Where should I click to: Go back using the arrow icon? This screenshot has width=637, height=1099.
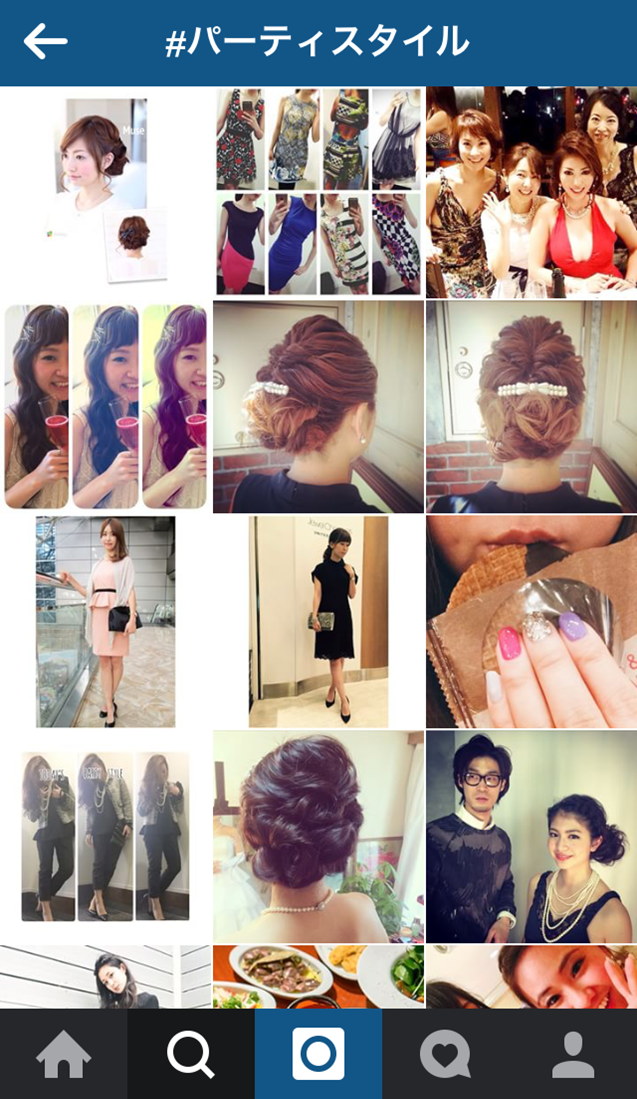click(x=45, y=41)
